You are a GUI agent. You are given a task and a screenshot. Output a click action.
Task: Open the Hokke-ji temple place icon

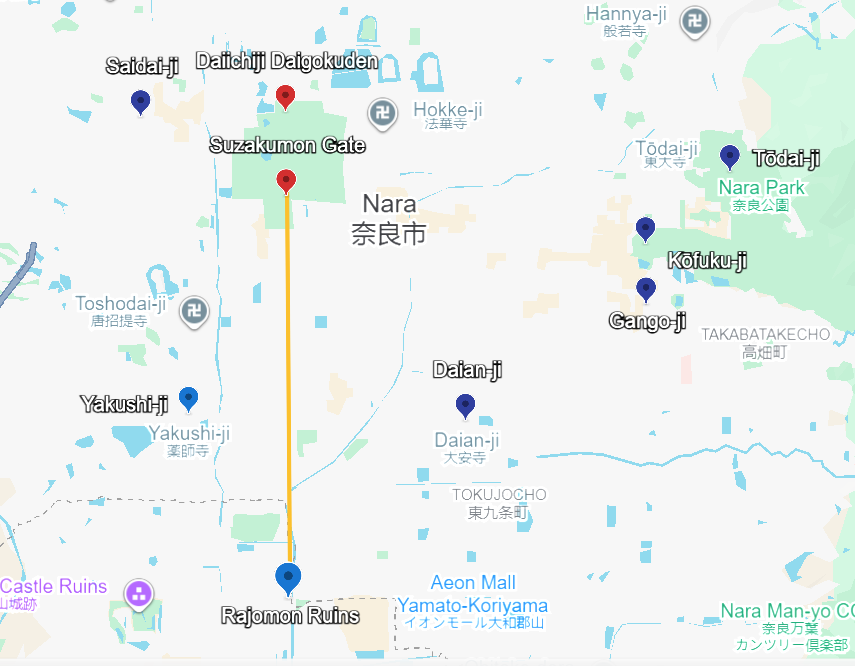point(380,113)
